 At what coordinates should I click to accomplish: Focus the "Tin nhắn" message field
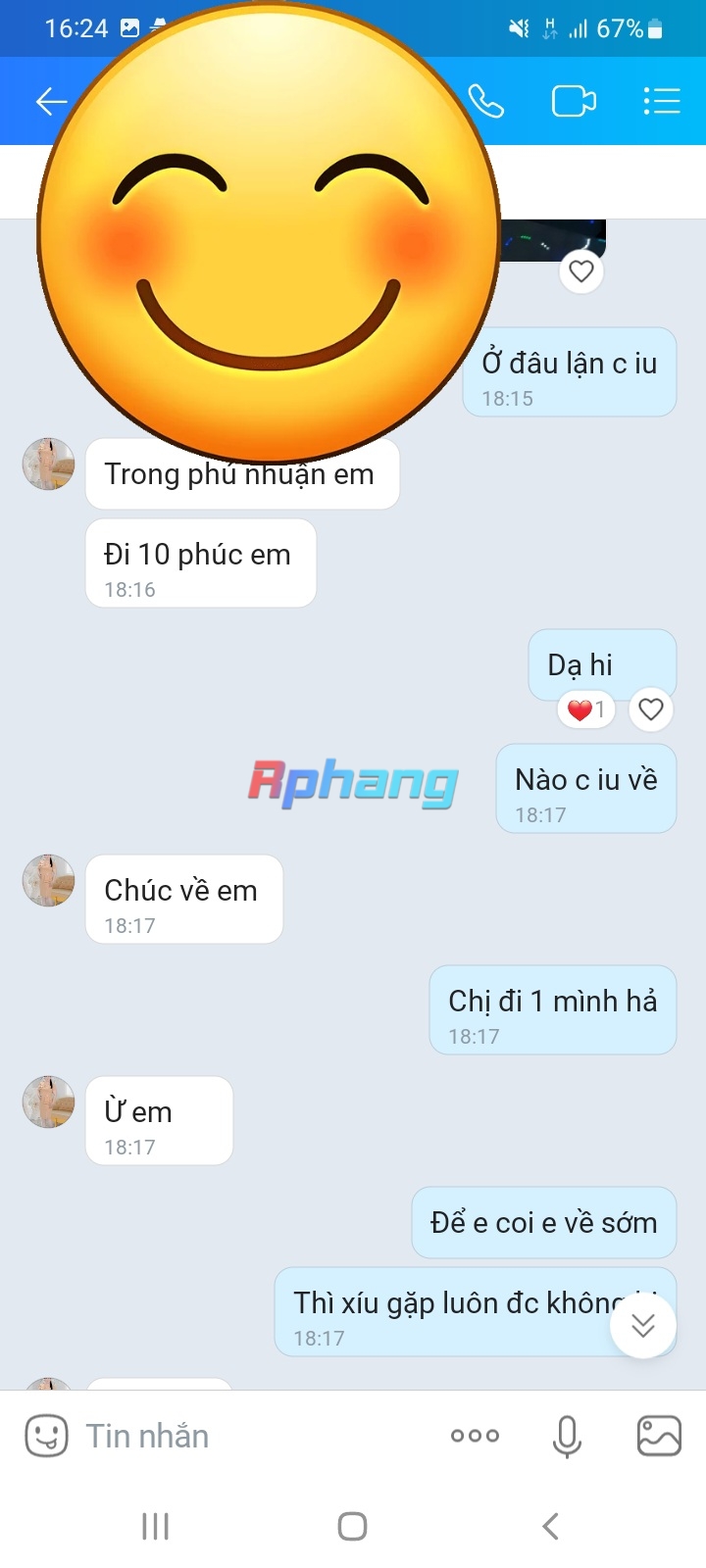click(255, 1436)
